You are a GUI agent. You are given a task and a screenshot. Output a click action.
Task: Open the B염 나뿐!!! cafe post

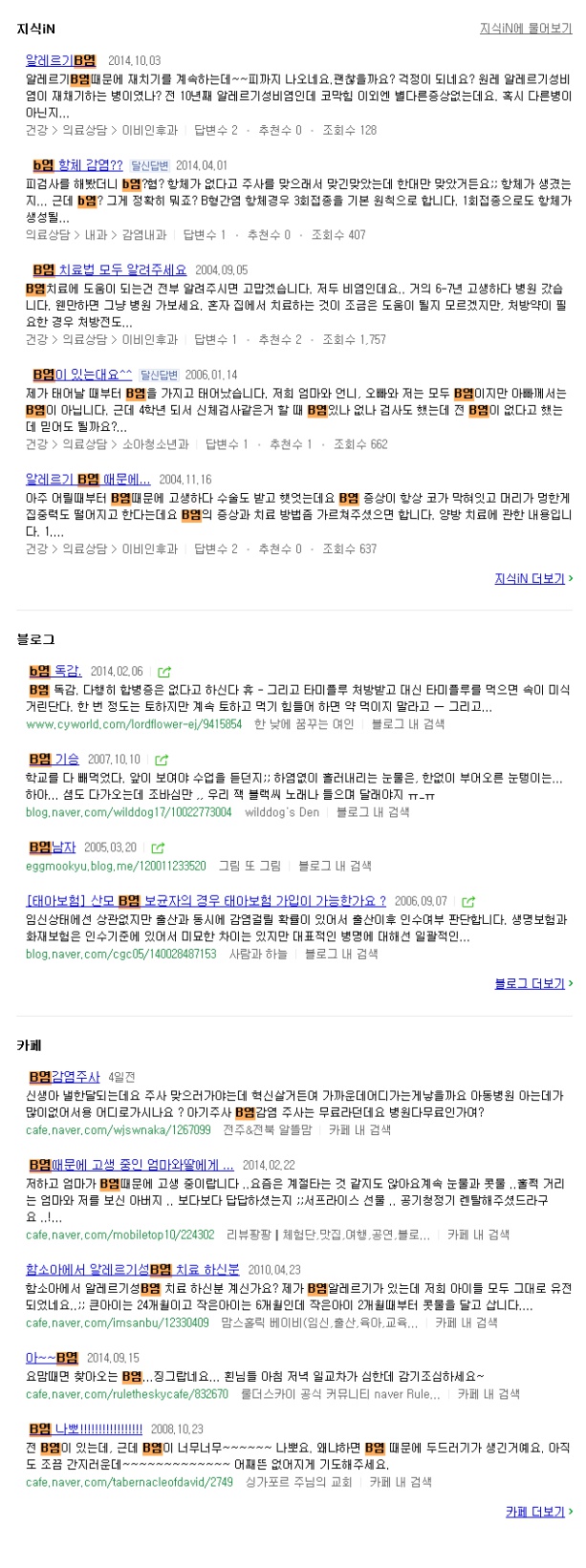pos(85,1428)
